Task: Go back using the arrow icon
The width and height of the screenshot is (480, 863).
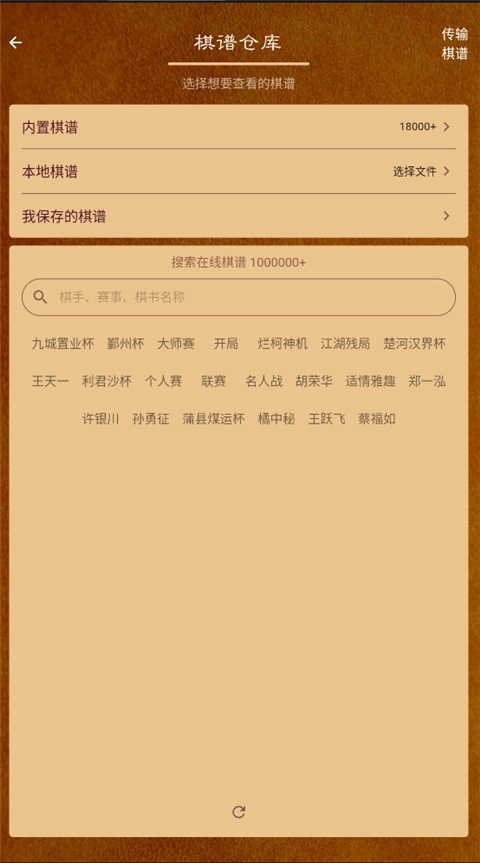Action: point(15,42)
